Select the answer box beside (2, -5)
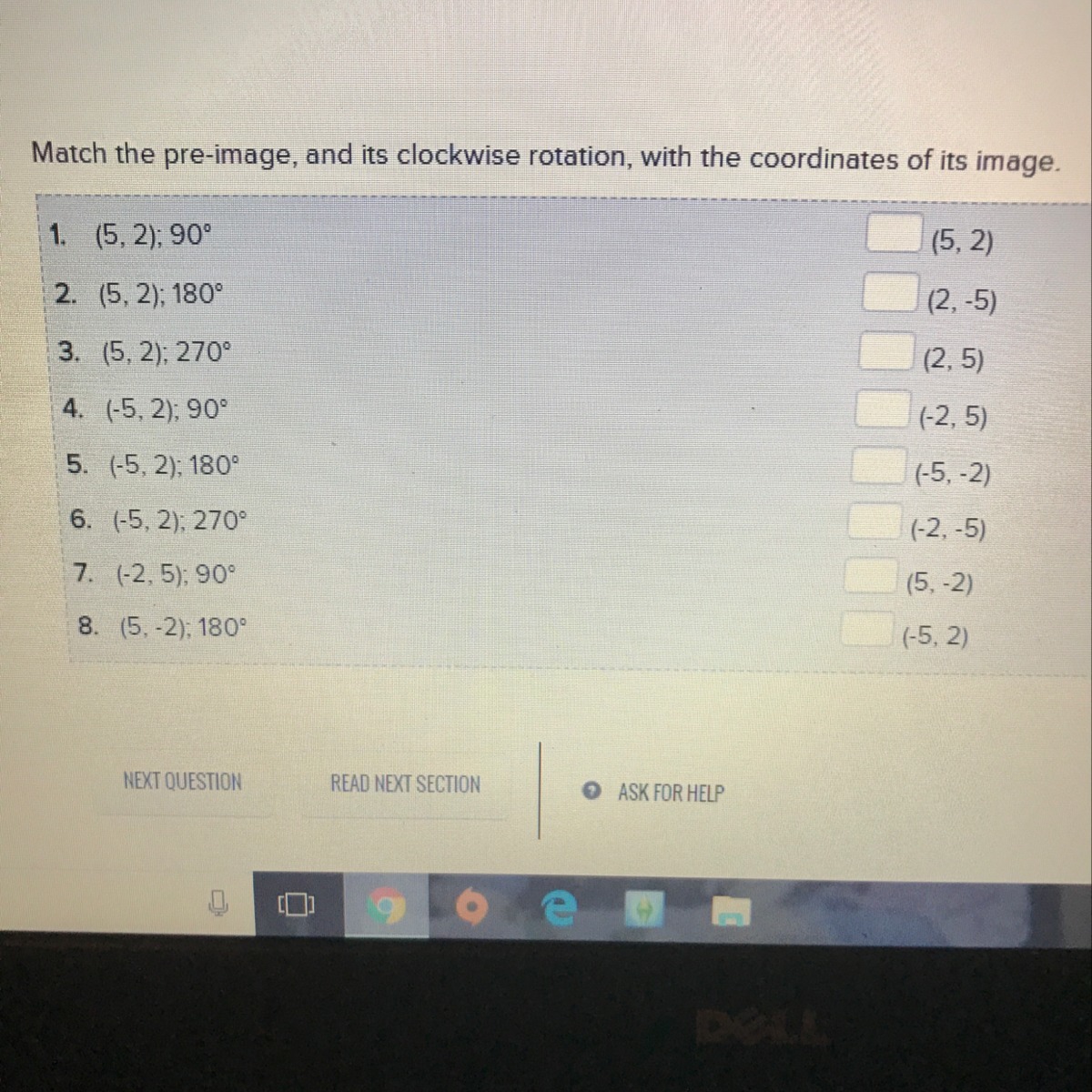Image resolution: width=1092 pixels, height=1092 pixels. click(891, 290)
